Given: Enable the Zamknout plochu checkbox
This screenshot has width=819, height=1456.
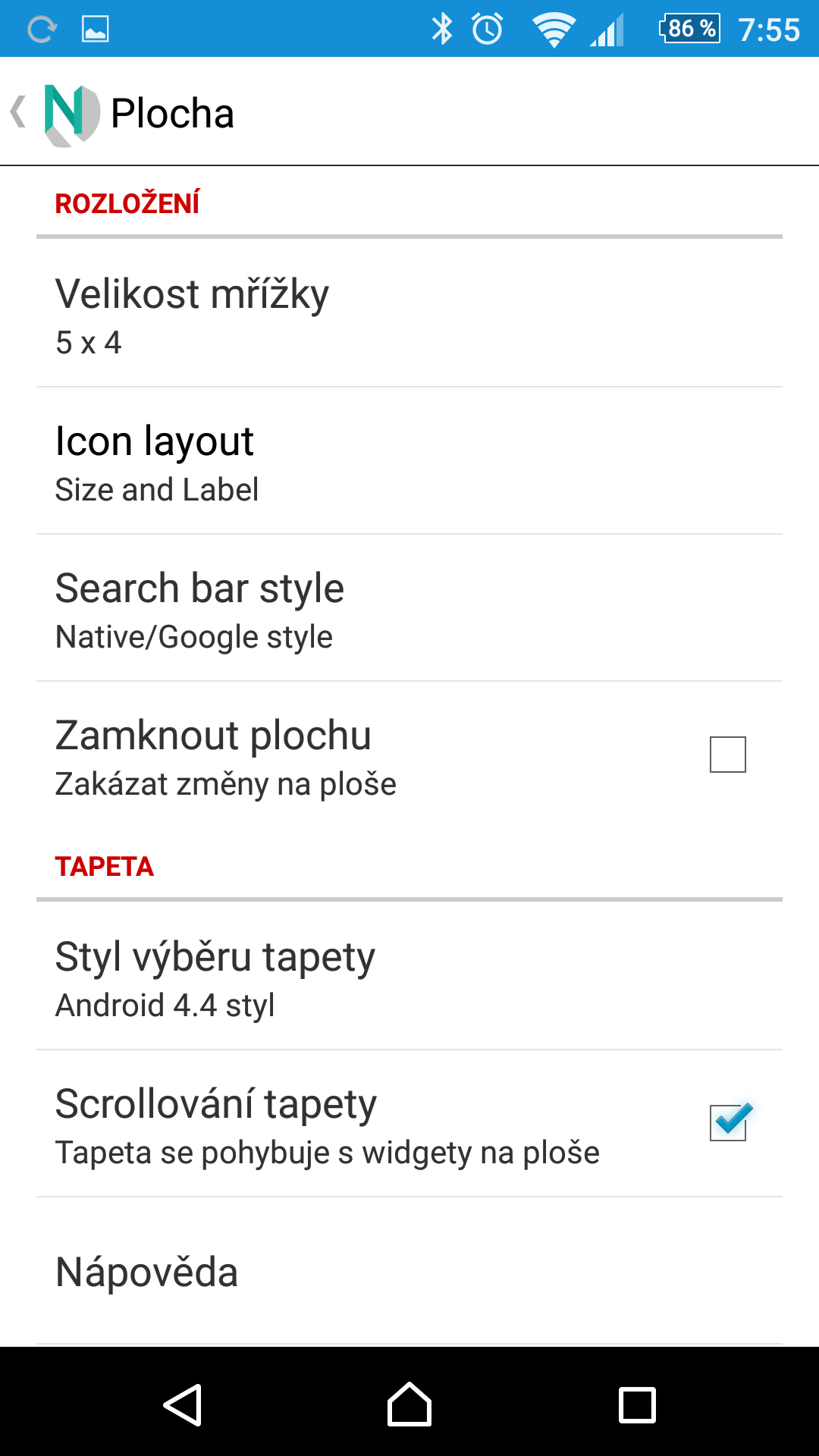Looking at the screenshot, I should (728, 755).
